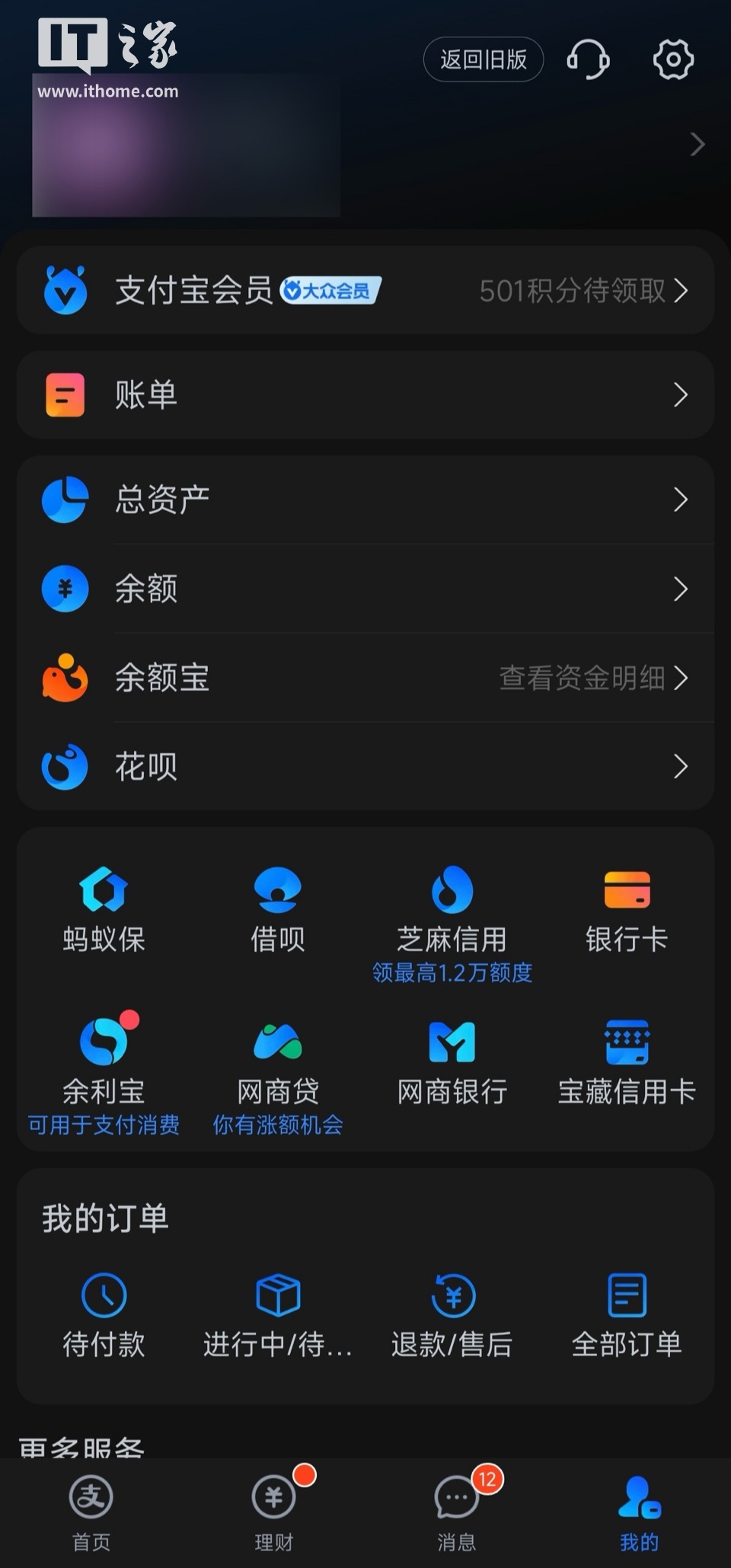View 总资产 total assets
This screenshot has width=731, height=1568.
tap(365, 500)
